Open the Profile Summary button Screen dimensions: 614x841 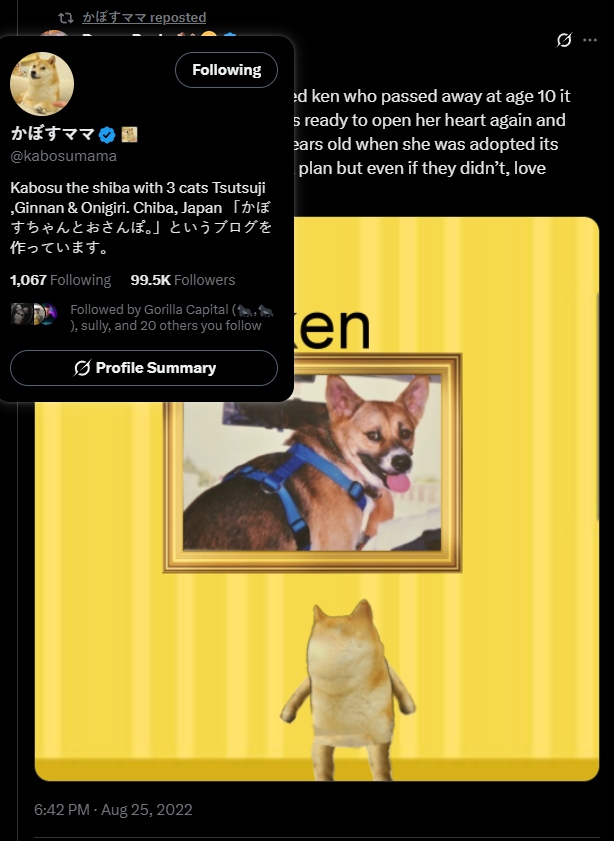[x=144, y=368]
